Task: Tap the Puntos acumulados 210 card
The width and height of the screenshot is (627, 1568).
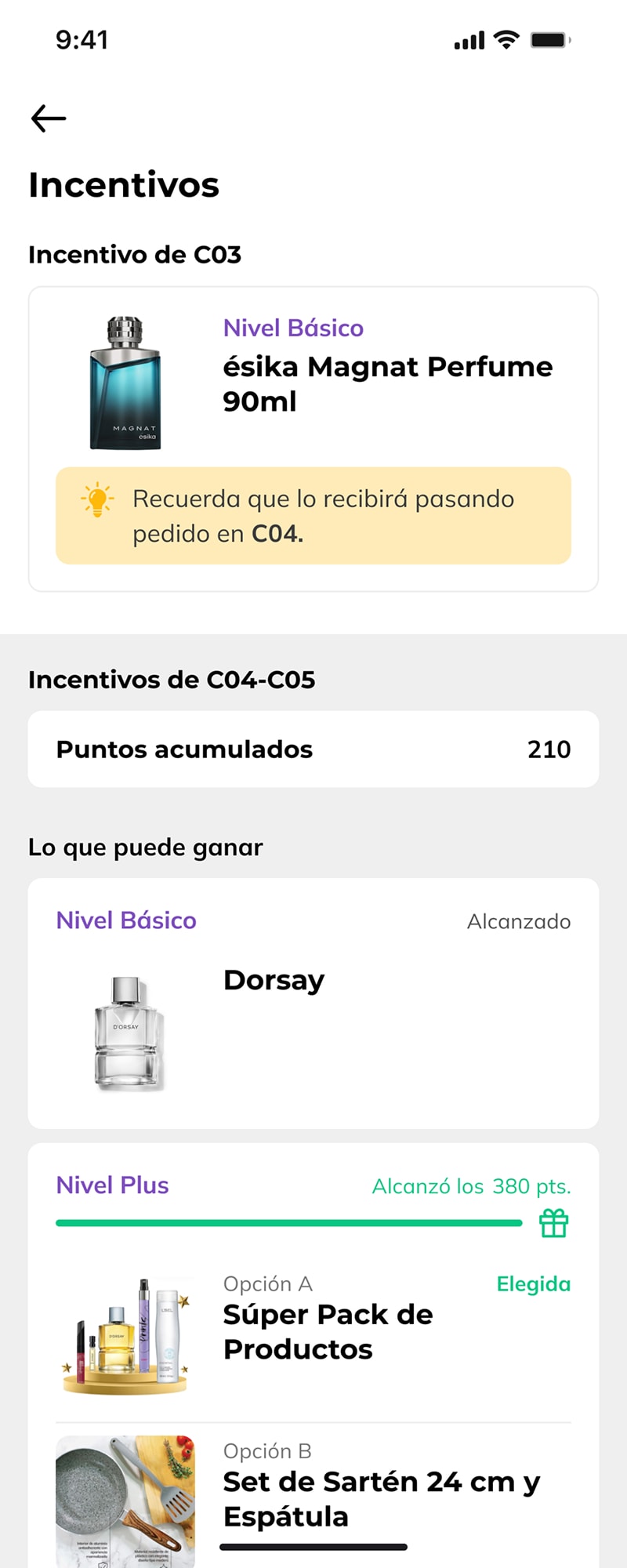Action: tap(313, 749)
